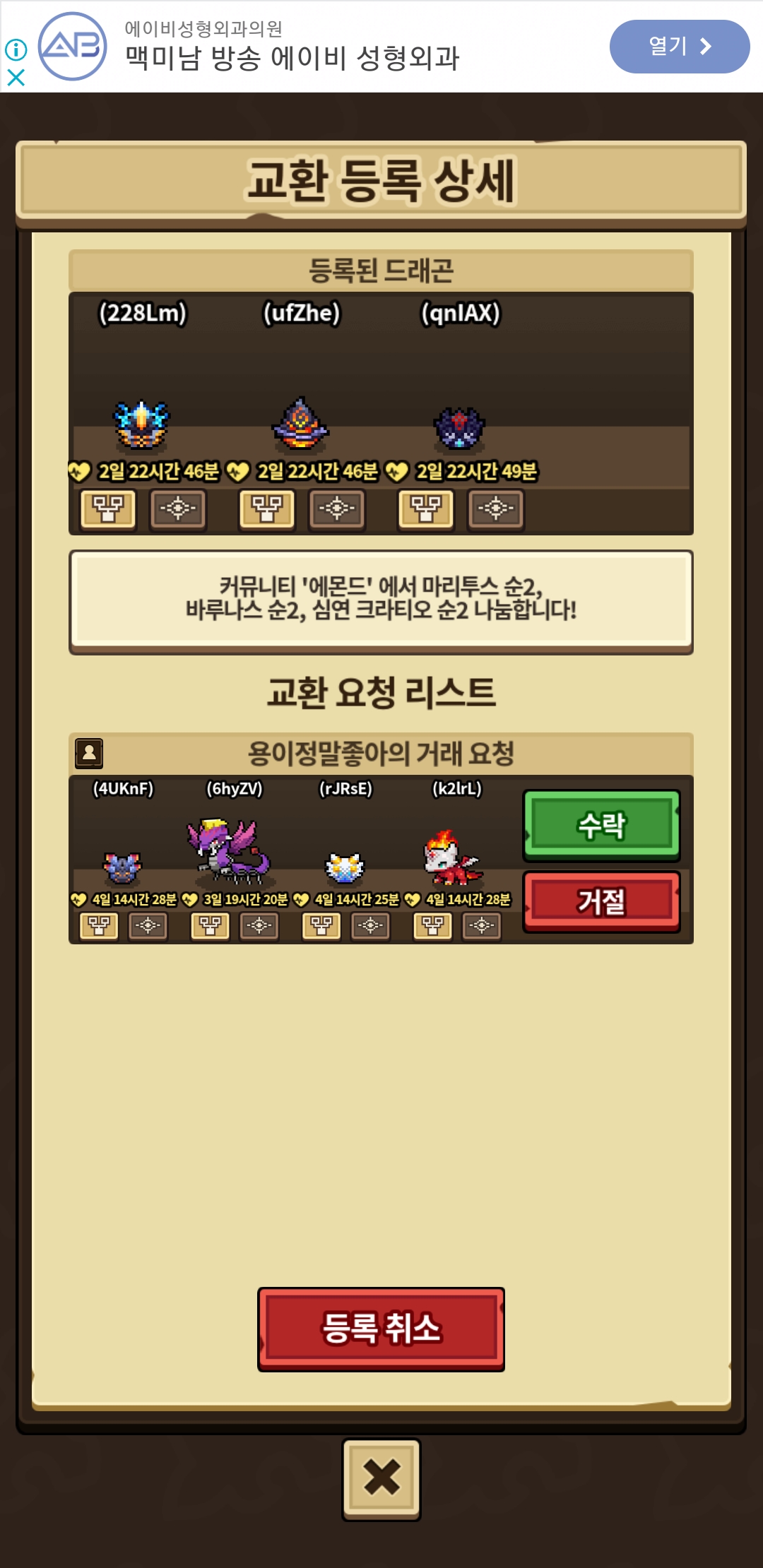Screen dimensions: 763x1568
Task: Accept the trade request with 수락
Action: click(602, 825)
